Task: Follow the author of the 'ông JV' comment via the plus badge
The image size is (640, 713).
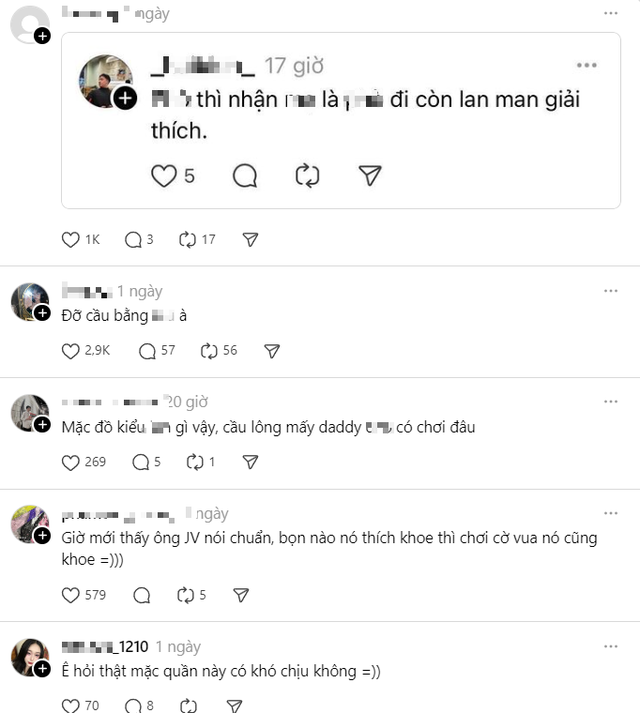Action: tap(42, 536)
